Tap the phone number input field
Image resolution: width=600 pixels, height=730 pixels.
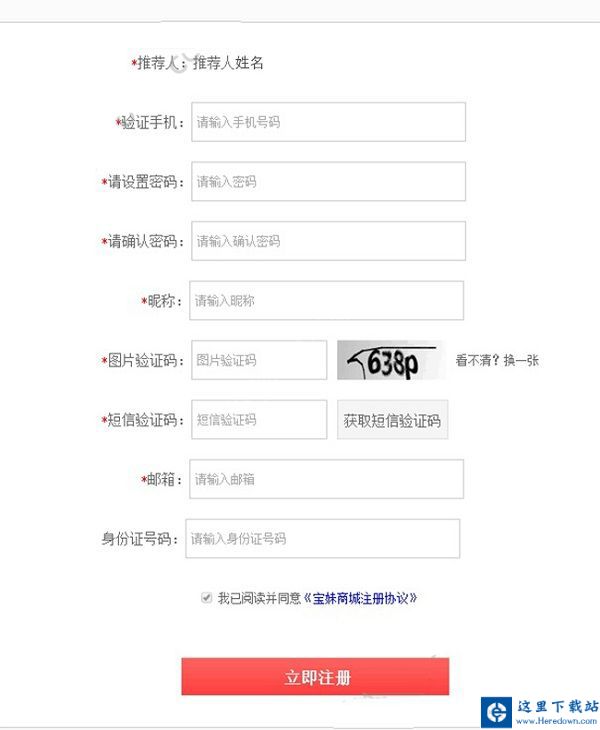click(328, 122)
